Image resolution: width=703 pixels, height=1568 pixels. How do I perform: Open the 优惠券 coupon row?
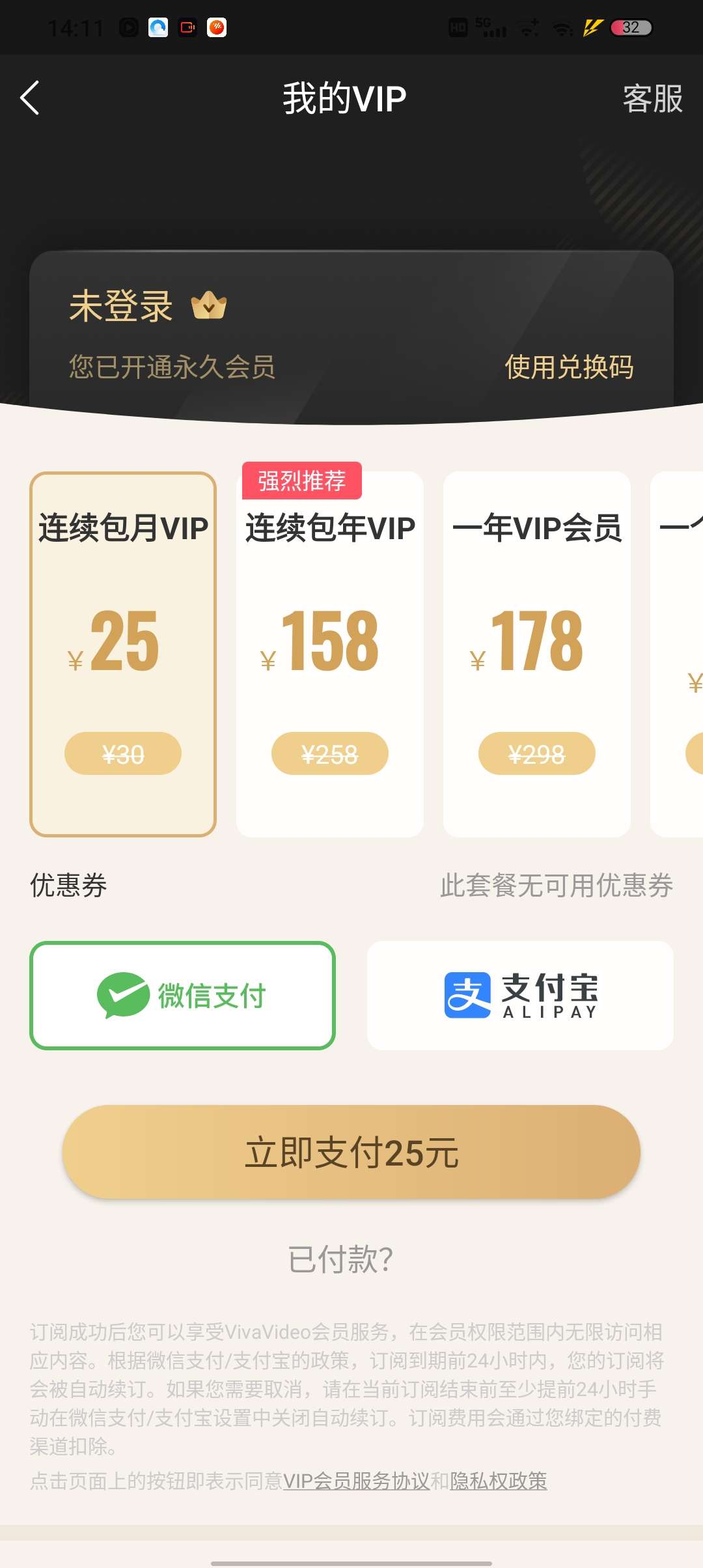point(351,886)
